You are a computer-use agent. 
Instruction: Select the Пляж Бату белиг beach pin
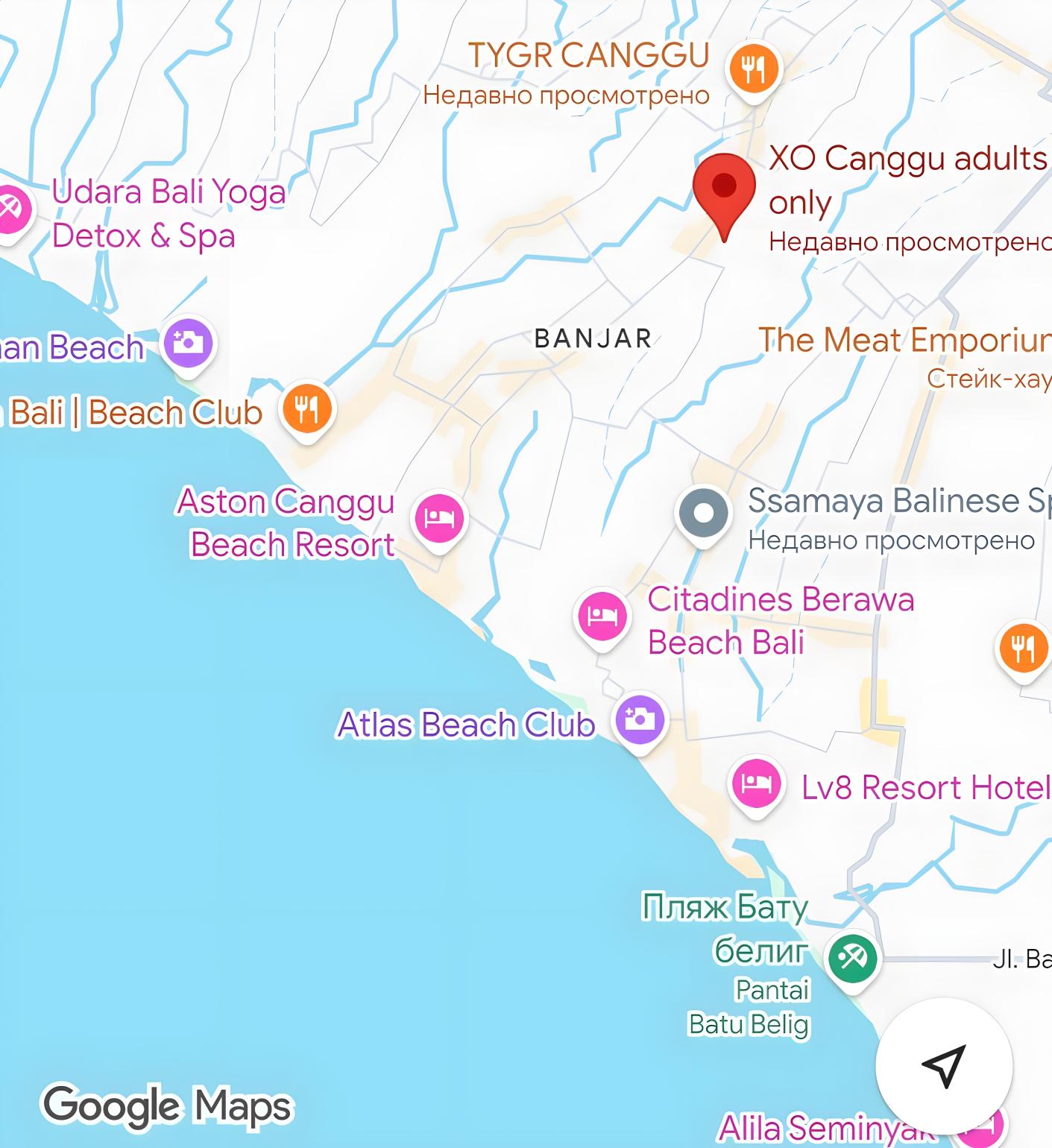tap(853, 956)
